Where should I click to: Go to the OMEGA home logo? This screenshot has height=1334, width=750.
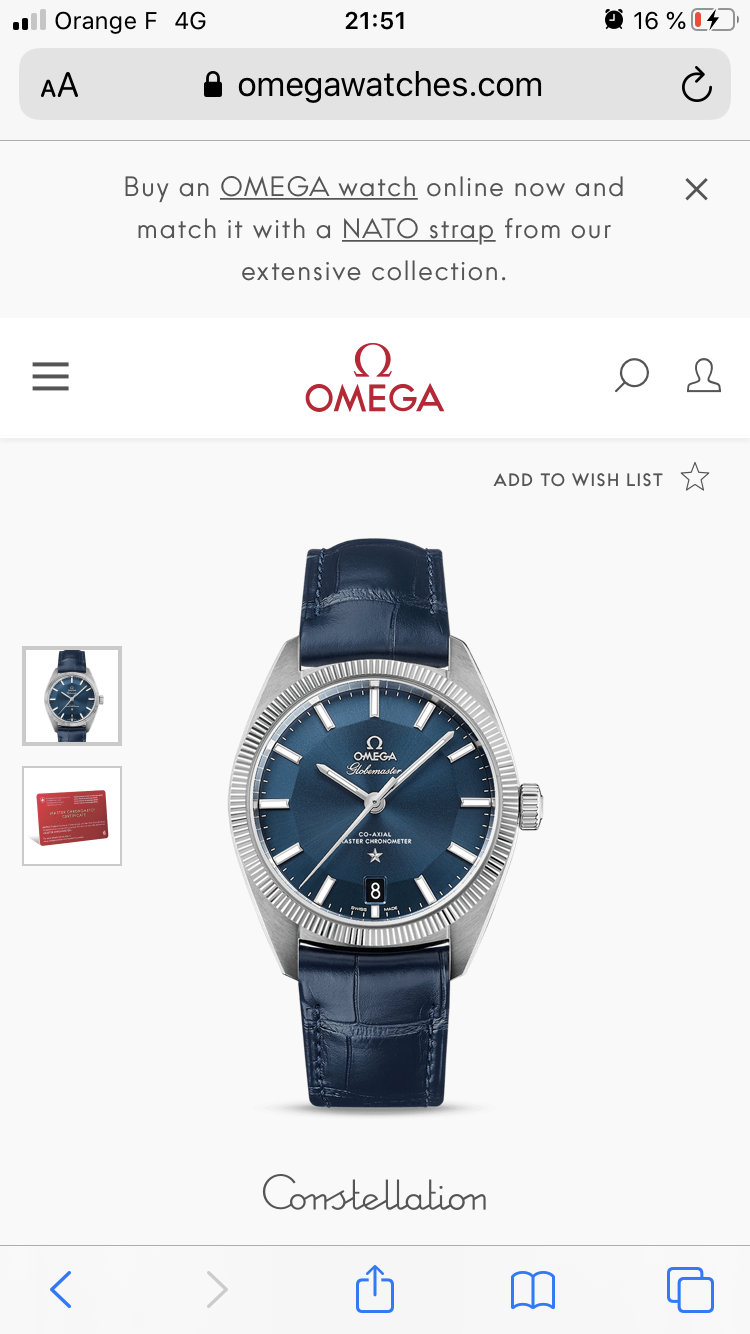click(x=375, y=380)
